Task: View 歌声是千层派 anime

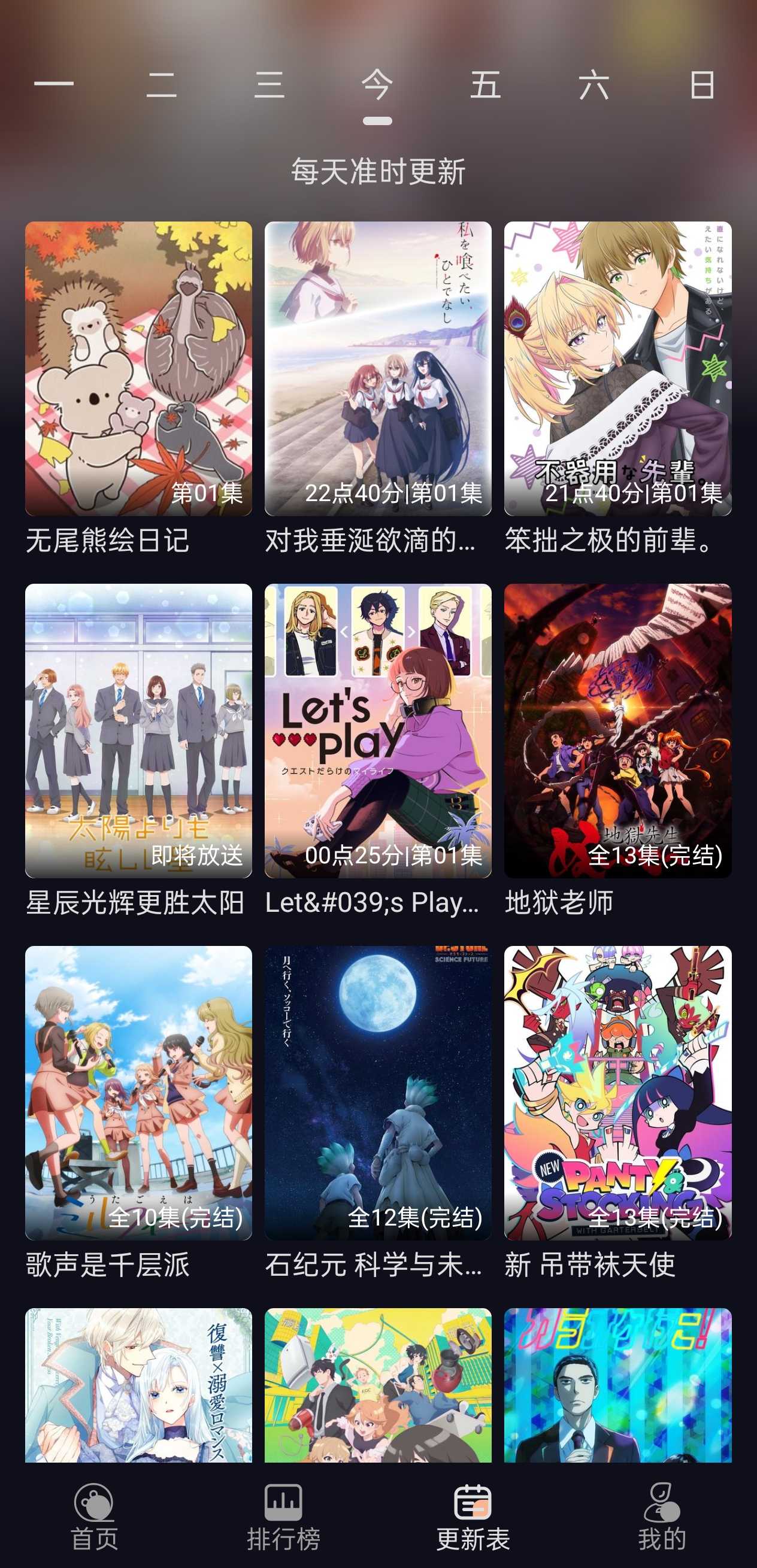Action: [138, 1093]
